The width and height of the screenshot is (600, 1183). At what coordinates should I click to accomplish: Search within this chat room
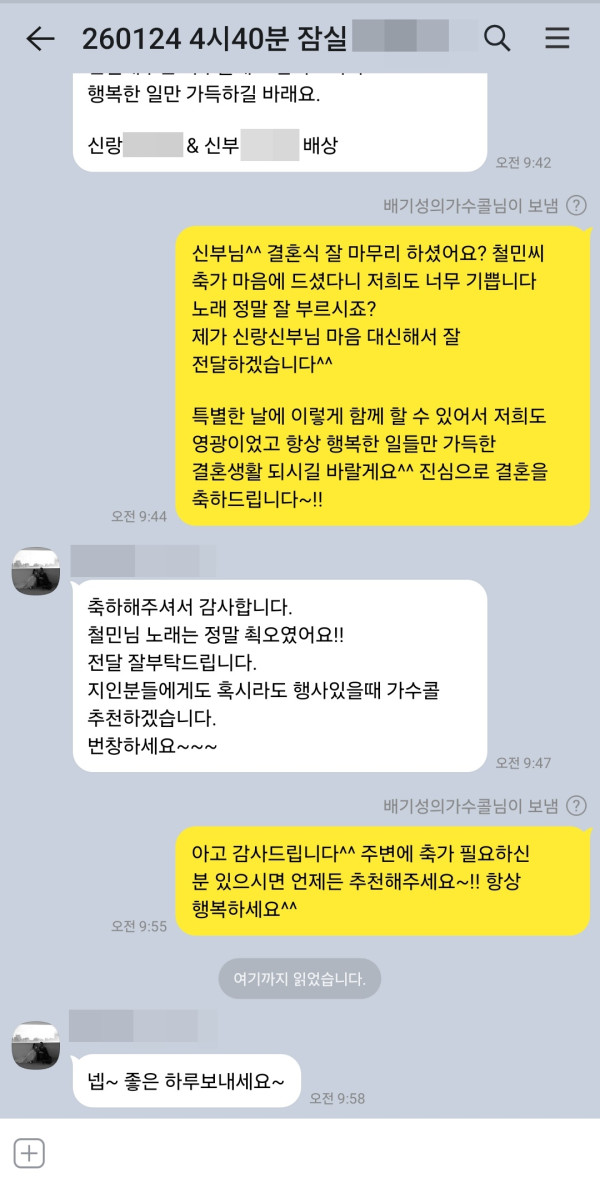pyautogui.click(x=497, y=39)
